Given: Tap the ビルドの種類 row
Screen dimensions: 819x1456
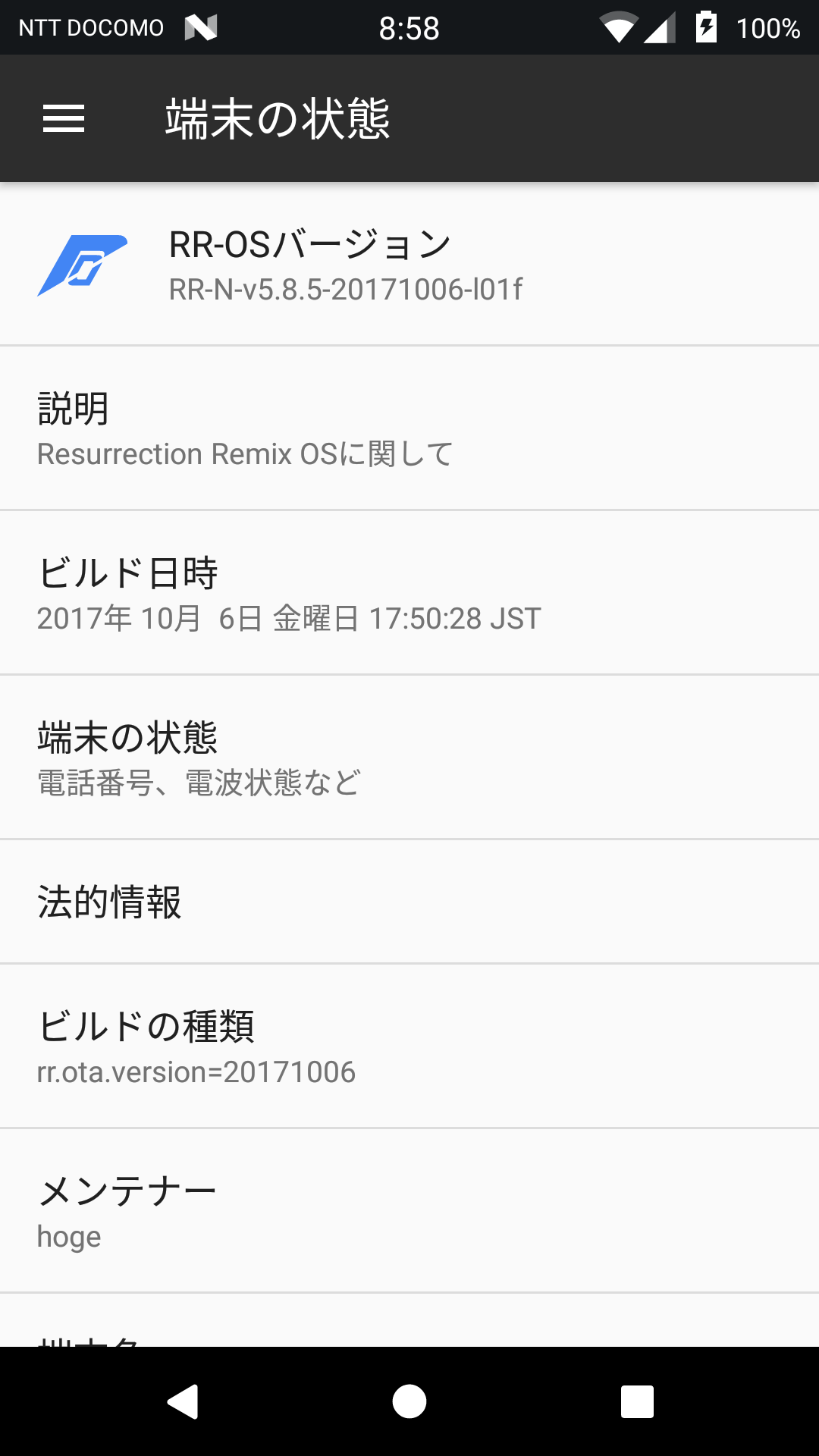Looking at the screenshot, I should pos(409,1046).
